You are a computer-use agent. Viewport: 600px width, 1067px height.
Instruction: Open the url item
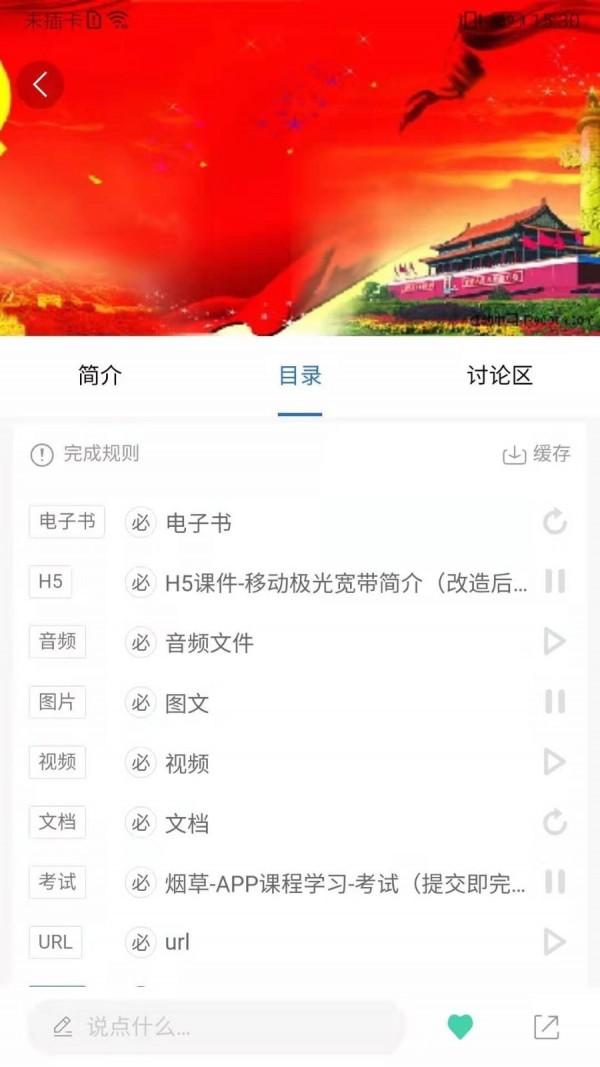(177, 942)
